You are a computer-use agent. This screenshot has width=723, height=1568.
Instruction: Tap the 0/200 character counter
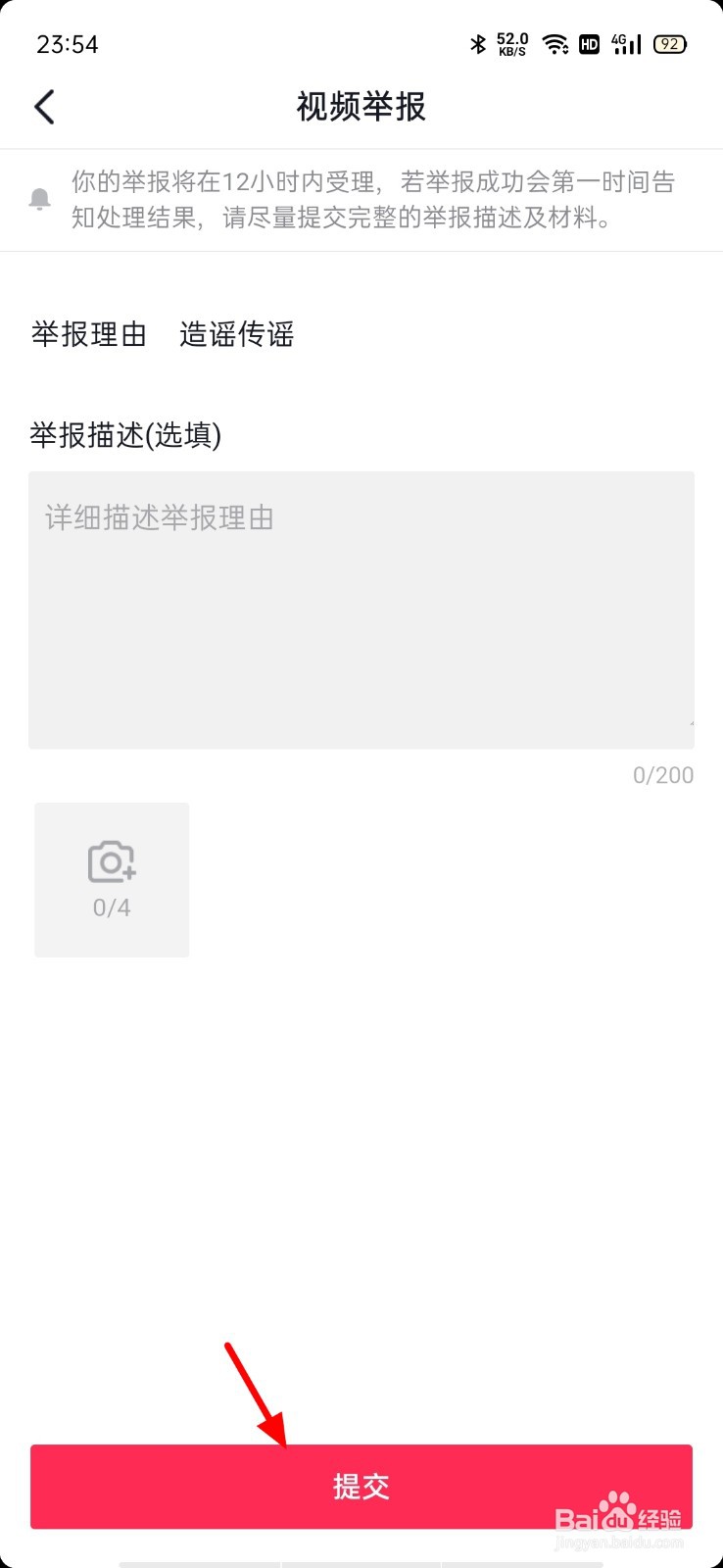click(x=663, y=774)
